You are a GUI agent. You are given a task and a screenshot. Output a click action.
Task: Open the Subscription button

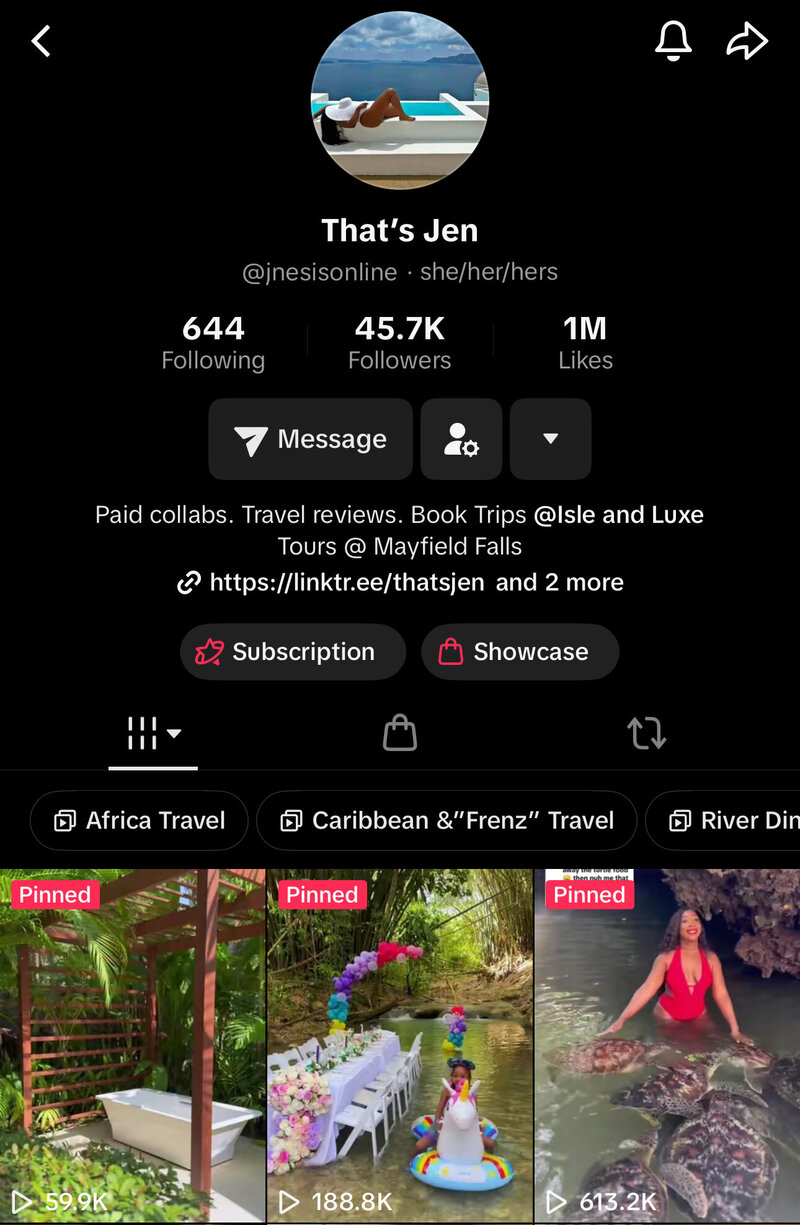[292, 652]
